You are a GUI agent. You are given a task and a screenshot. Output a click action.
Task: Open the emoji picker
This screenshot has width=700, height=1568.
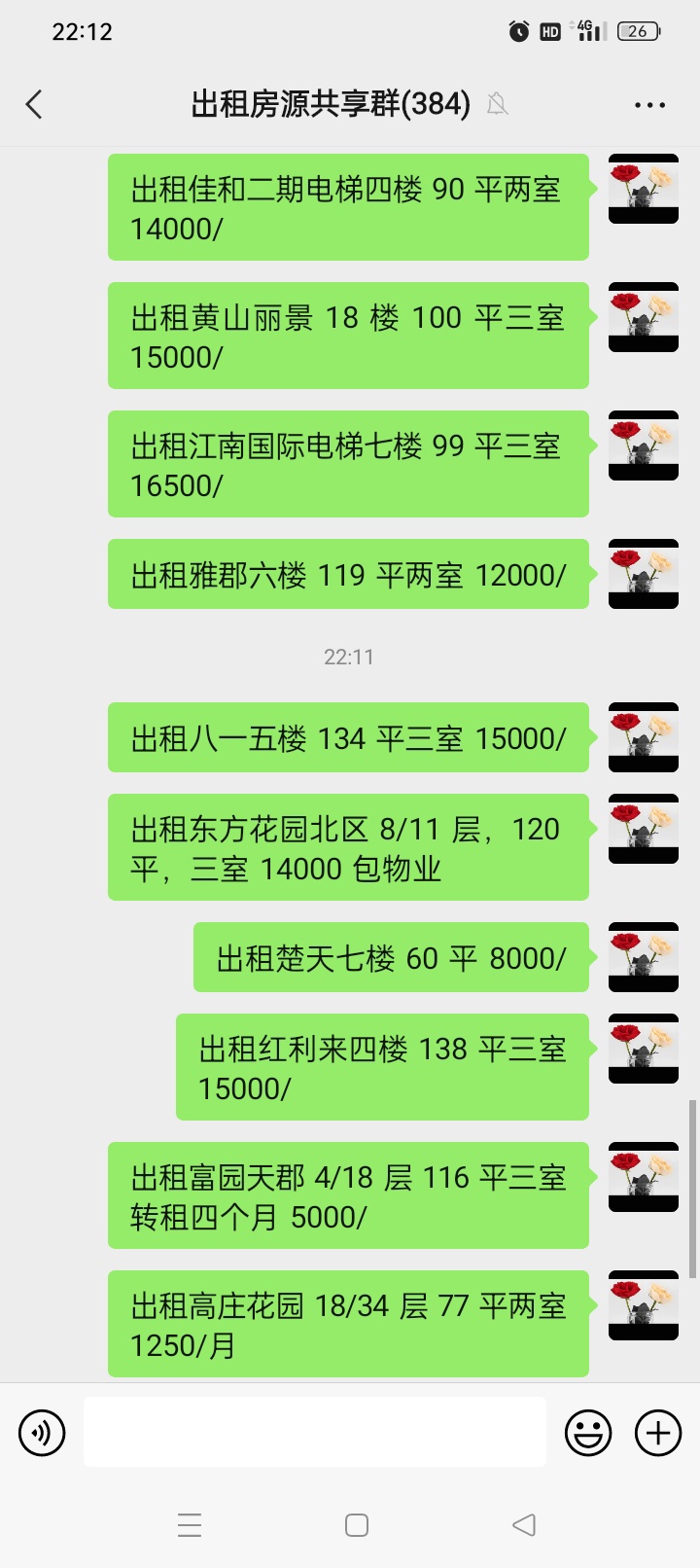pyautogui.click(x=588, y=1433)
